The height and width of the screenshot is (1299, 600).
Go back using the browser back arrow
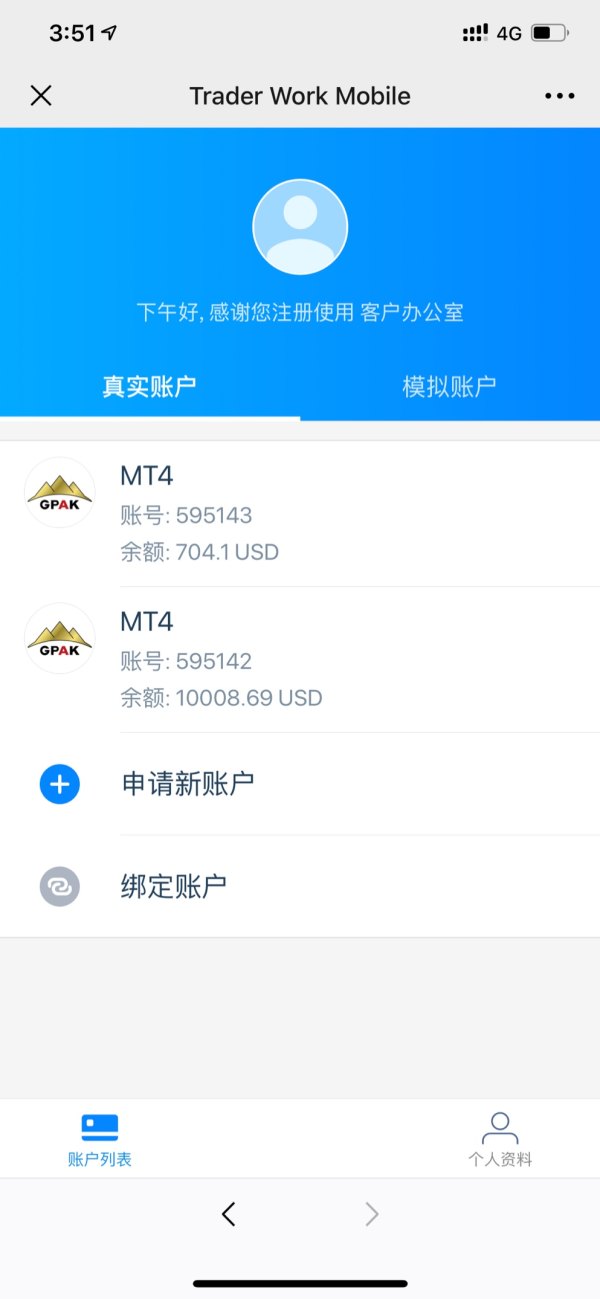click(x=229, y=1214)
